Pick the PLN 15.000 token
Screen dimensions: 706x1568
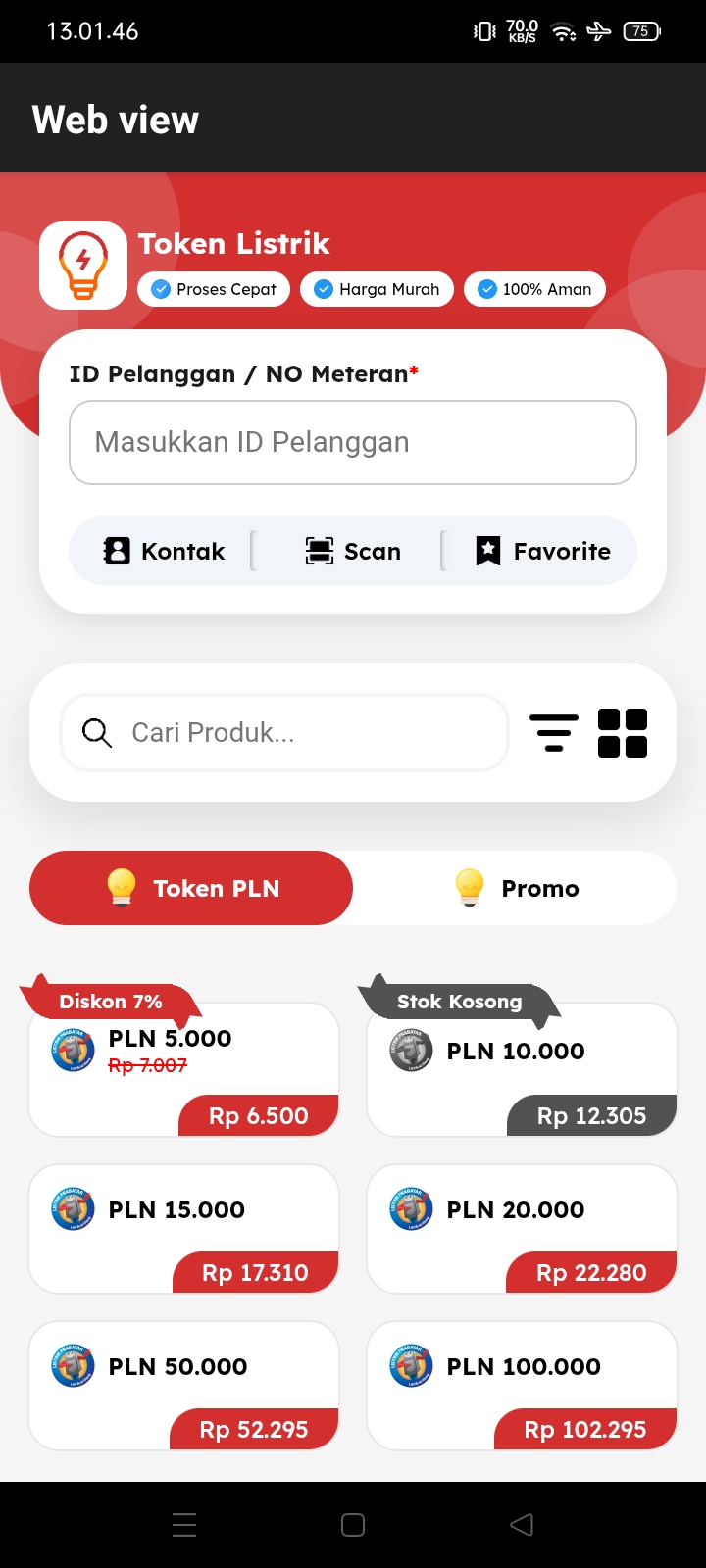click(184, 1229)
